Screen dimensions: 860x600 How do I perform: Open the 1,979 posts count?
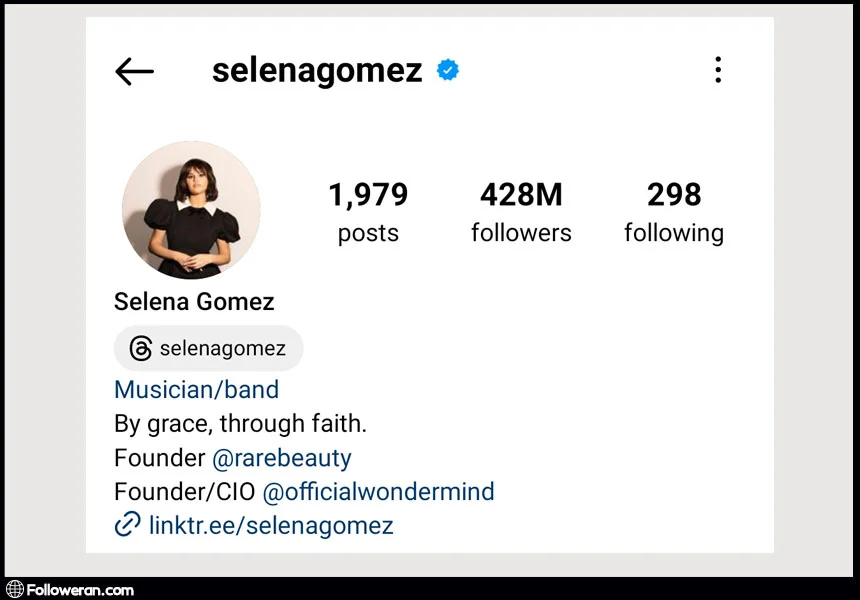pyautogui.click(x=368, y=212)
